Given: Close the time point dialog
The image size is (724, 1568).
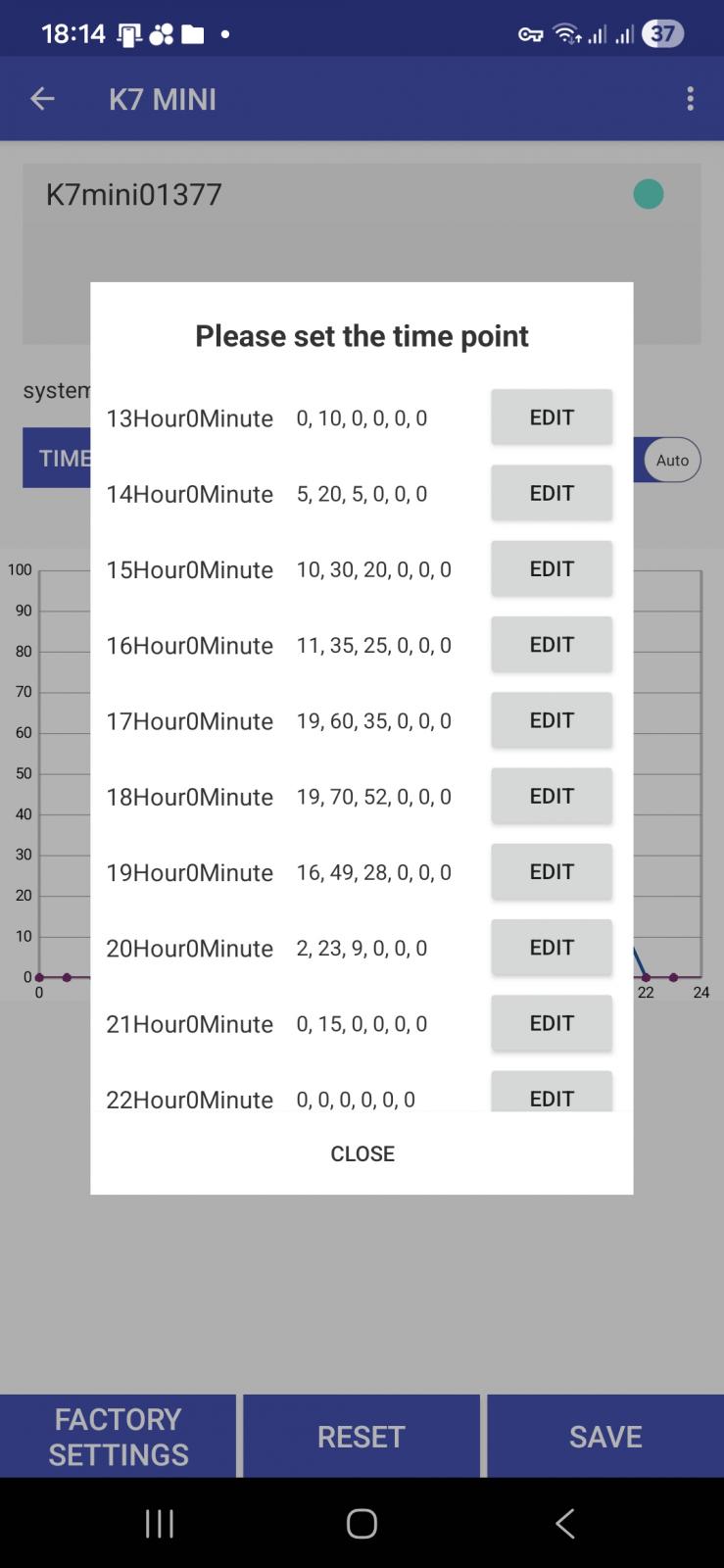Looking at the screenshot, I should pyautogui.click(x=362, y=1153).
